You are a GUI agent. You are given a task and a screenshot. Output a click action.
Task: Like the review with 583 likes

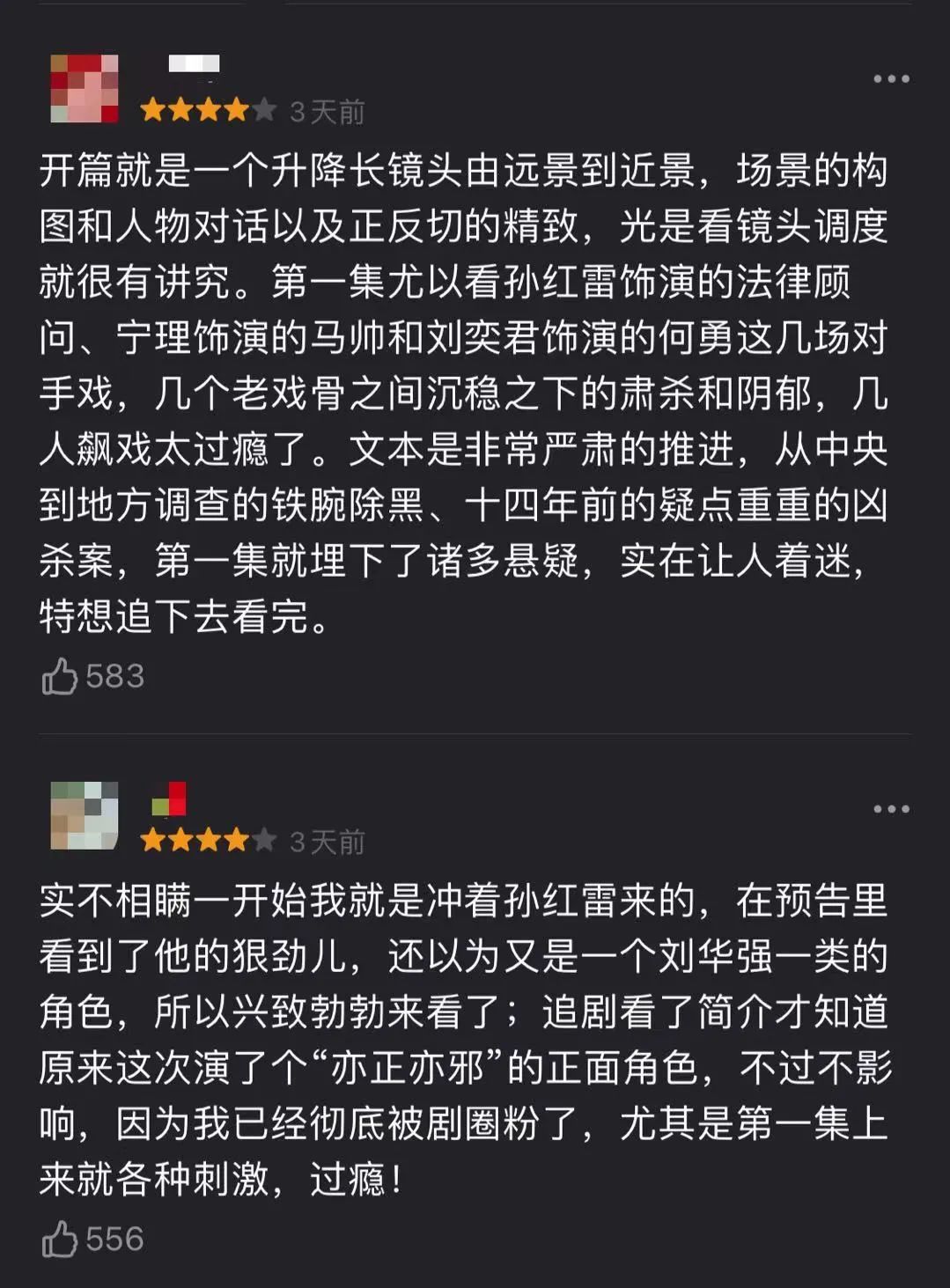click(60, 677)
